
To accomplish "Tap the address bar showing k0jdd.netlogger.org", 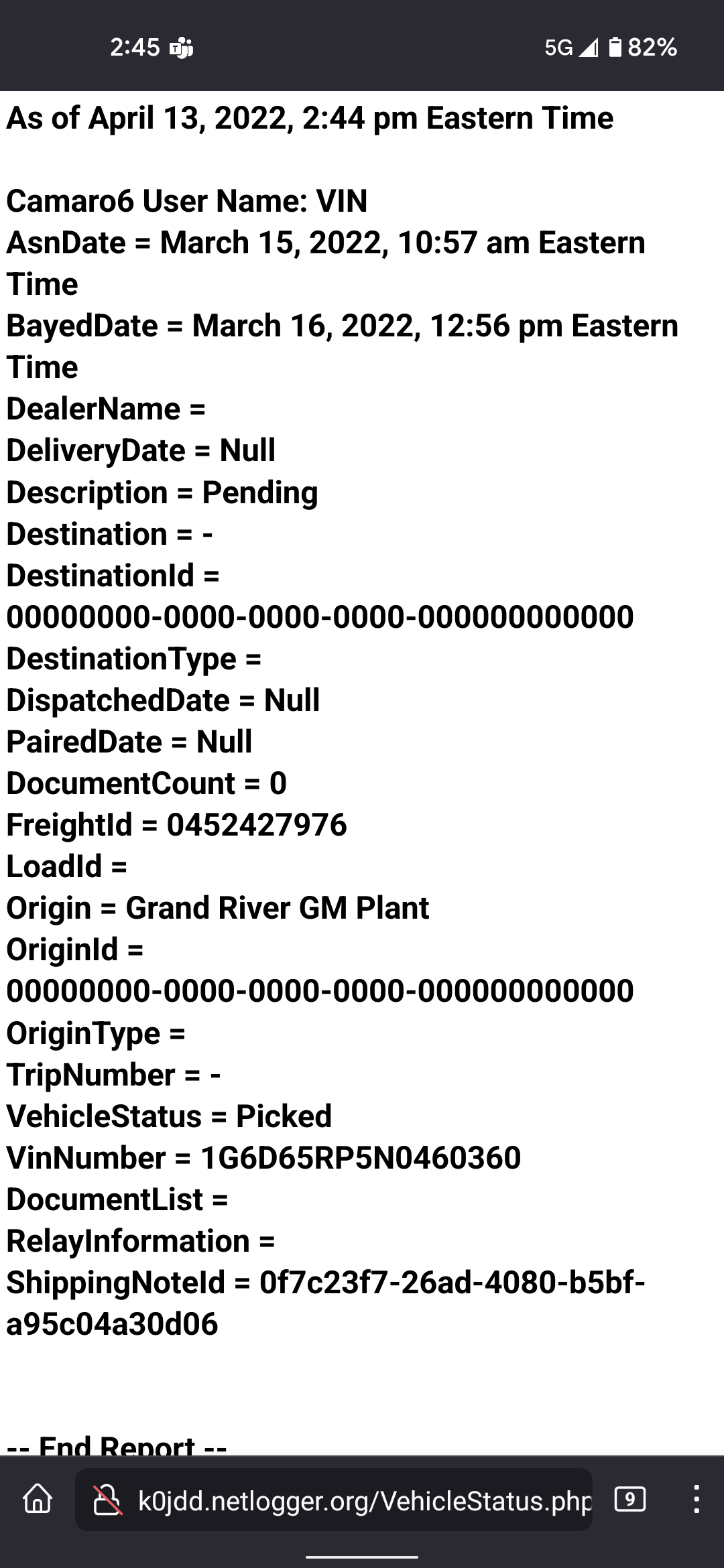I will (x=362, y=1500).
